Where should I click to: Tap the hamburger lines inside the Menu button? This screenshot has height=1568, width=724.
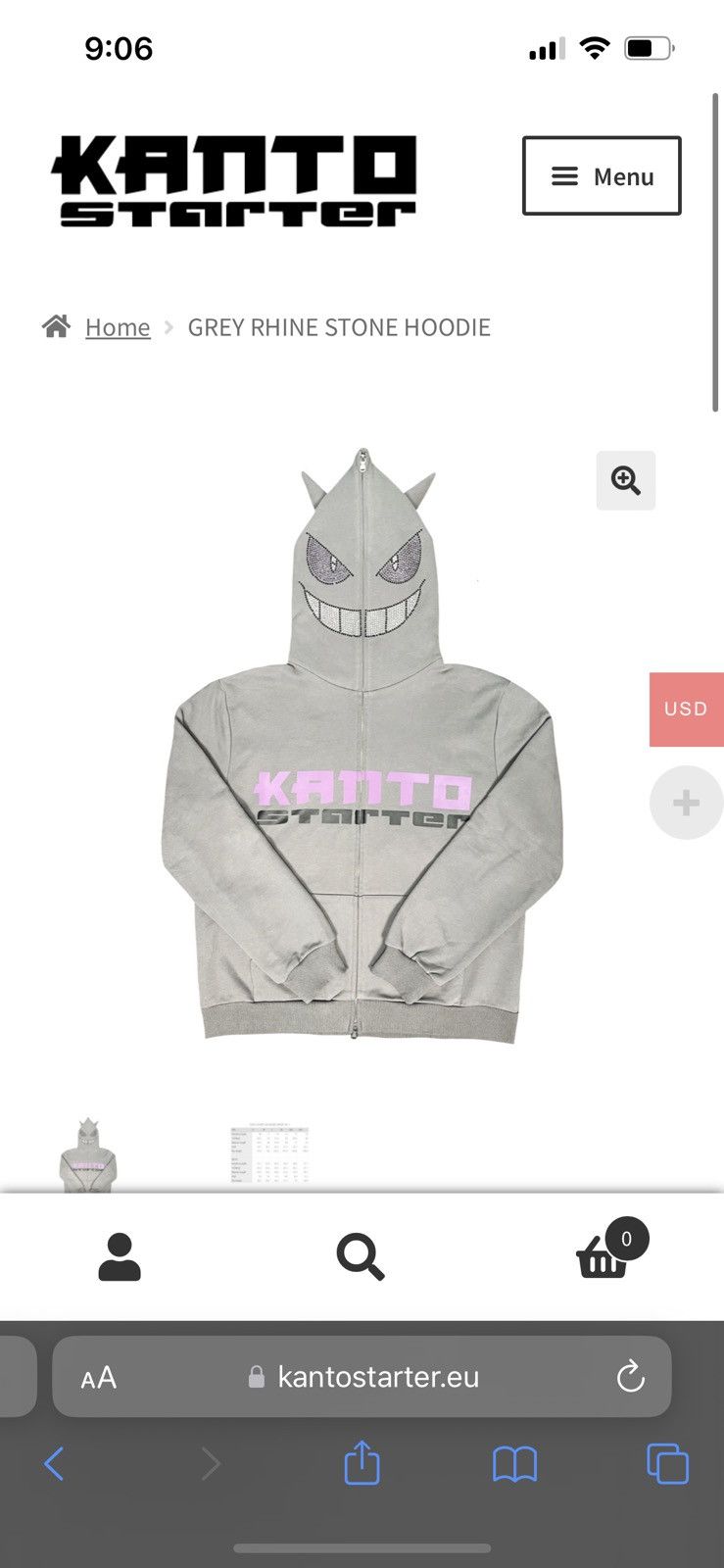(563, 176)
